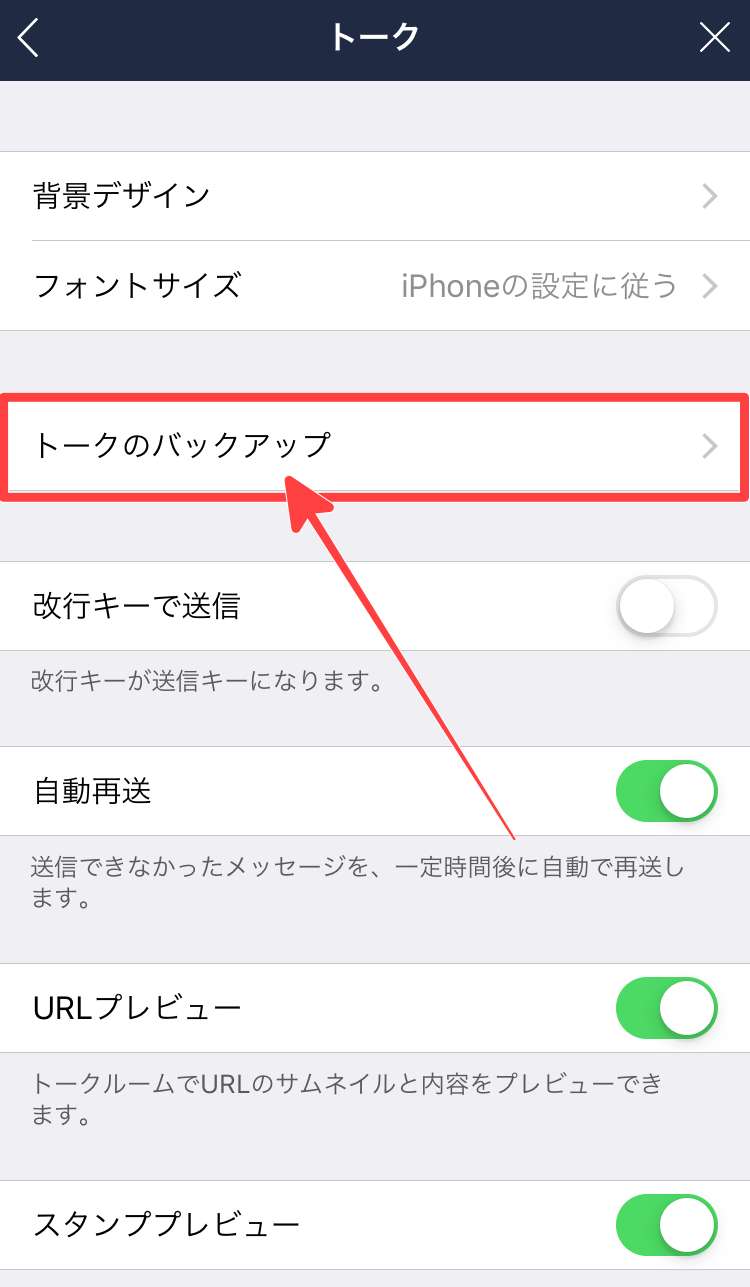Screen dimensions: 750x1287
Task: Open トークのバックアップ
Action: click(x=375, y=445)
